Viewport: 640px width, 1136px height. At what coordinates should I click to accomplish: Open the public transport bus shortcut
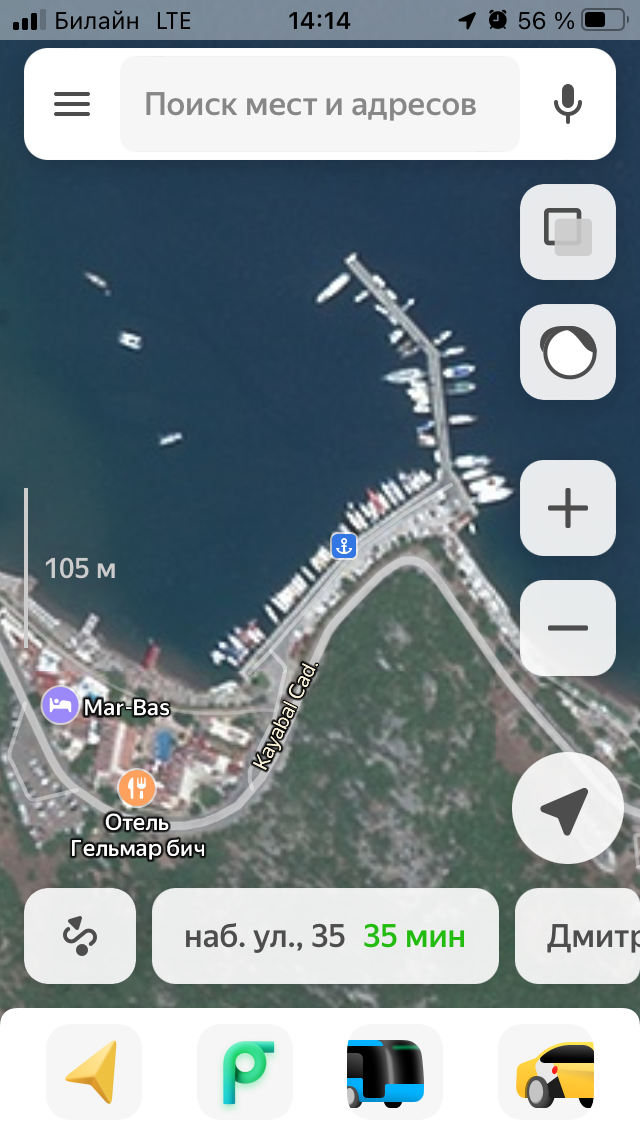394,1072
